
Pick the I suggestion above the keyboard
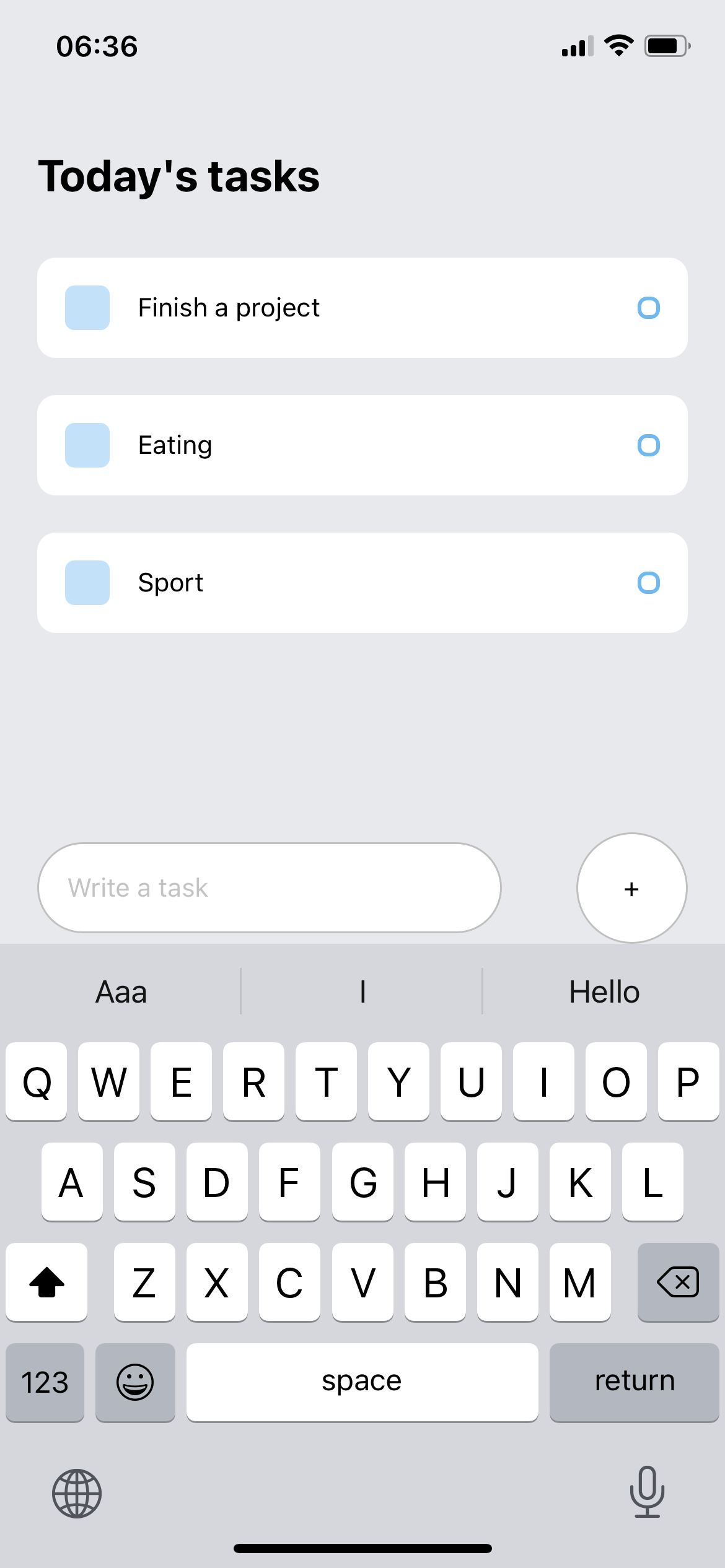pyautogui.click(x=362, y=991)
